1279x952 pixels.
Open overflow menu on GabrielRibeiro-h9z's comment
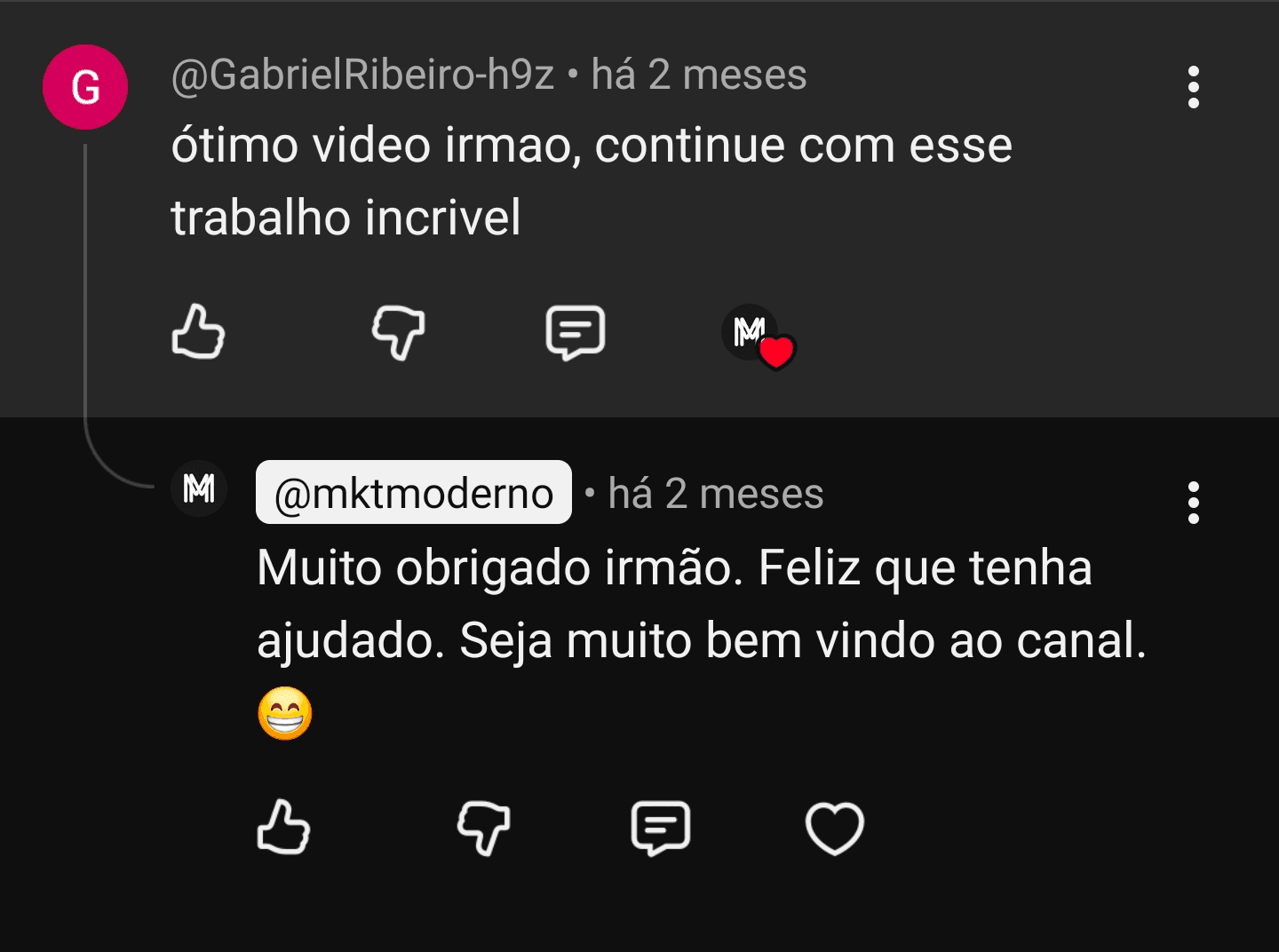1193,87
